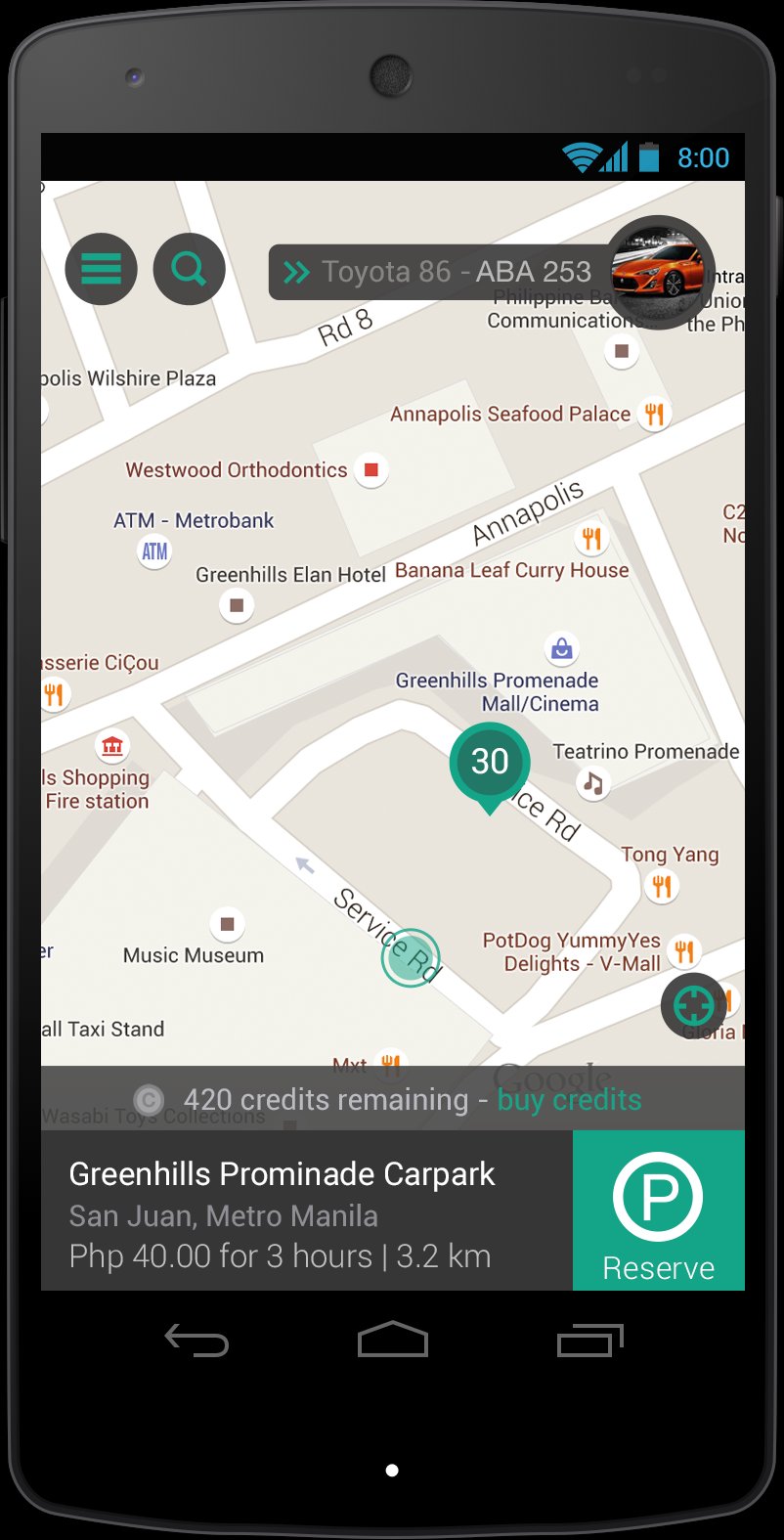Tap the Annapolis Seafood Palace restaurant icon

655,413
